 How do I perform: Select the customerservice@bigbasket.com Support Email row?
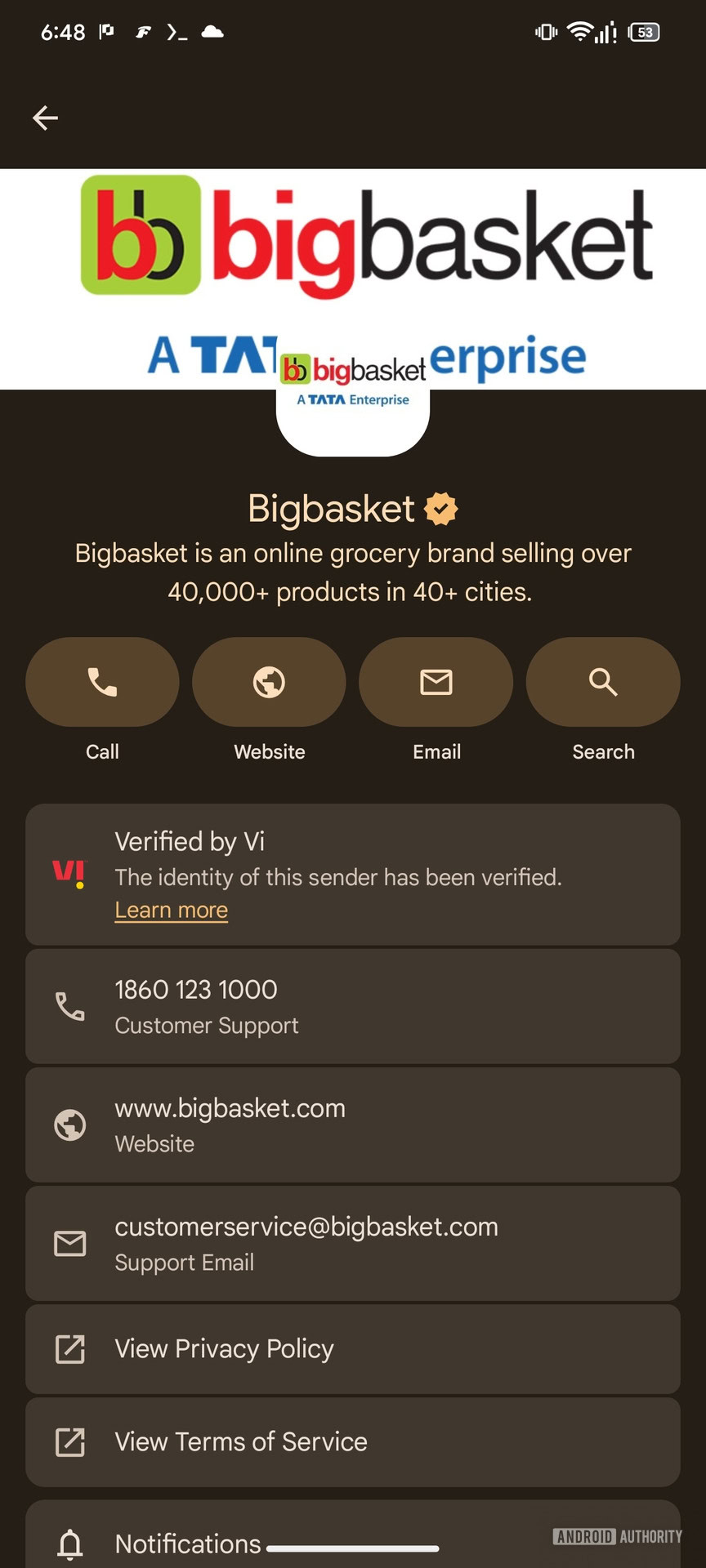(x=353, y=1243)
